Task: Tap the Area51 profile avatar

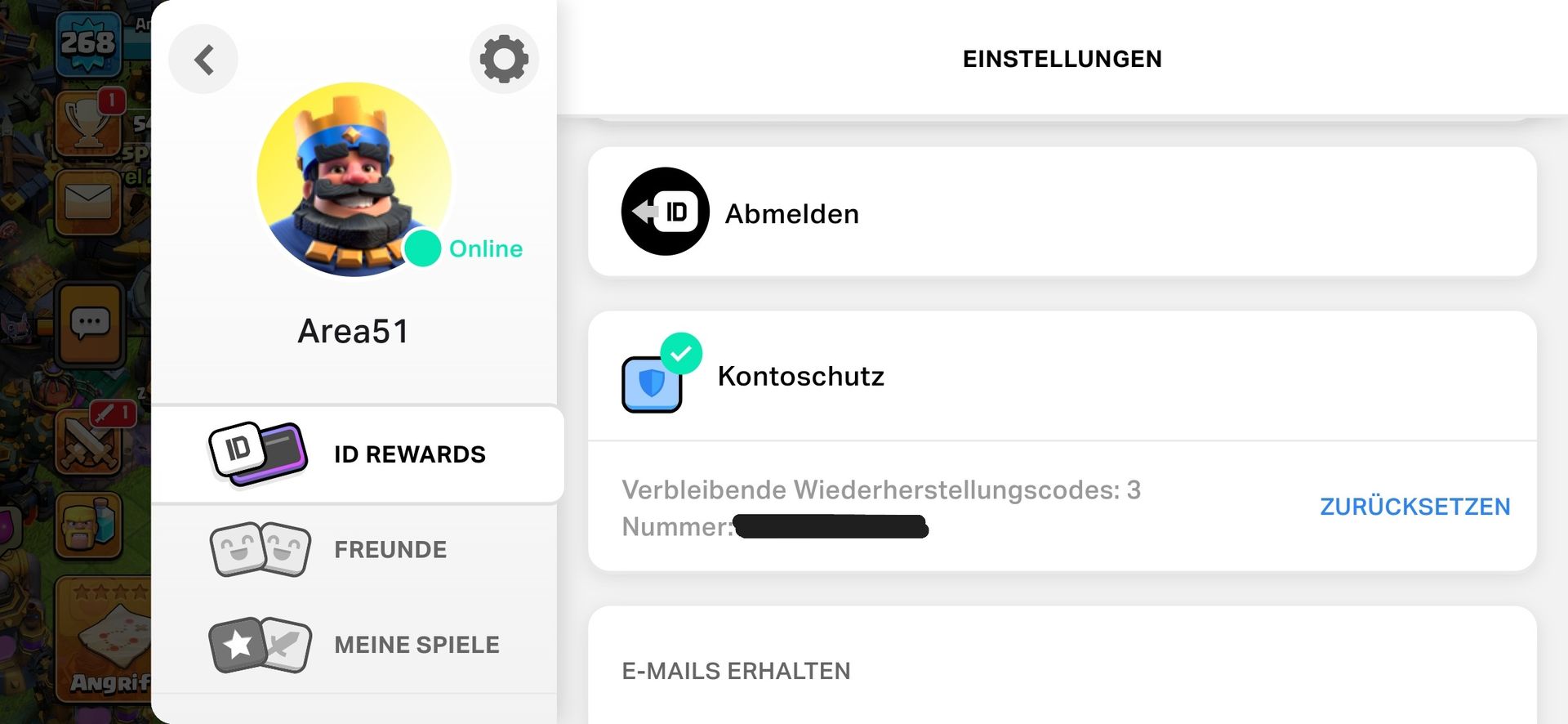Action: (x=354, y=180)
